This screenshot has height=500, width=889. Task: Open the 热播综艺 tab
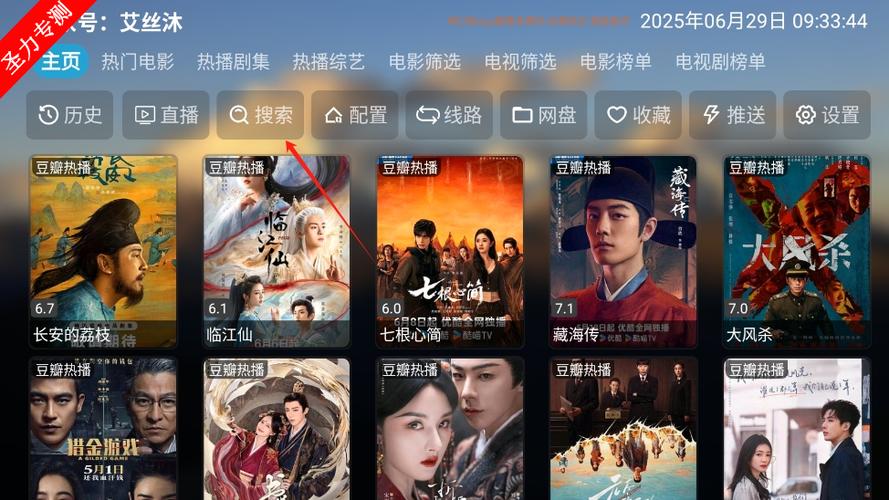pos(329,62)
